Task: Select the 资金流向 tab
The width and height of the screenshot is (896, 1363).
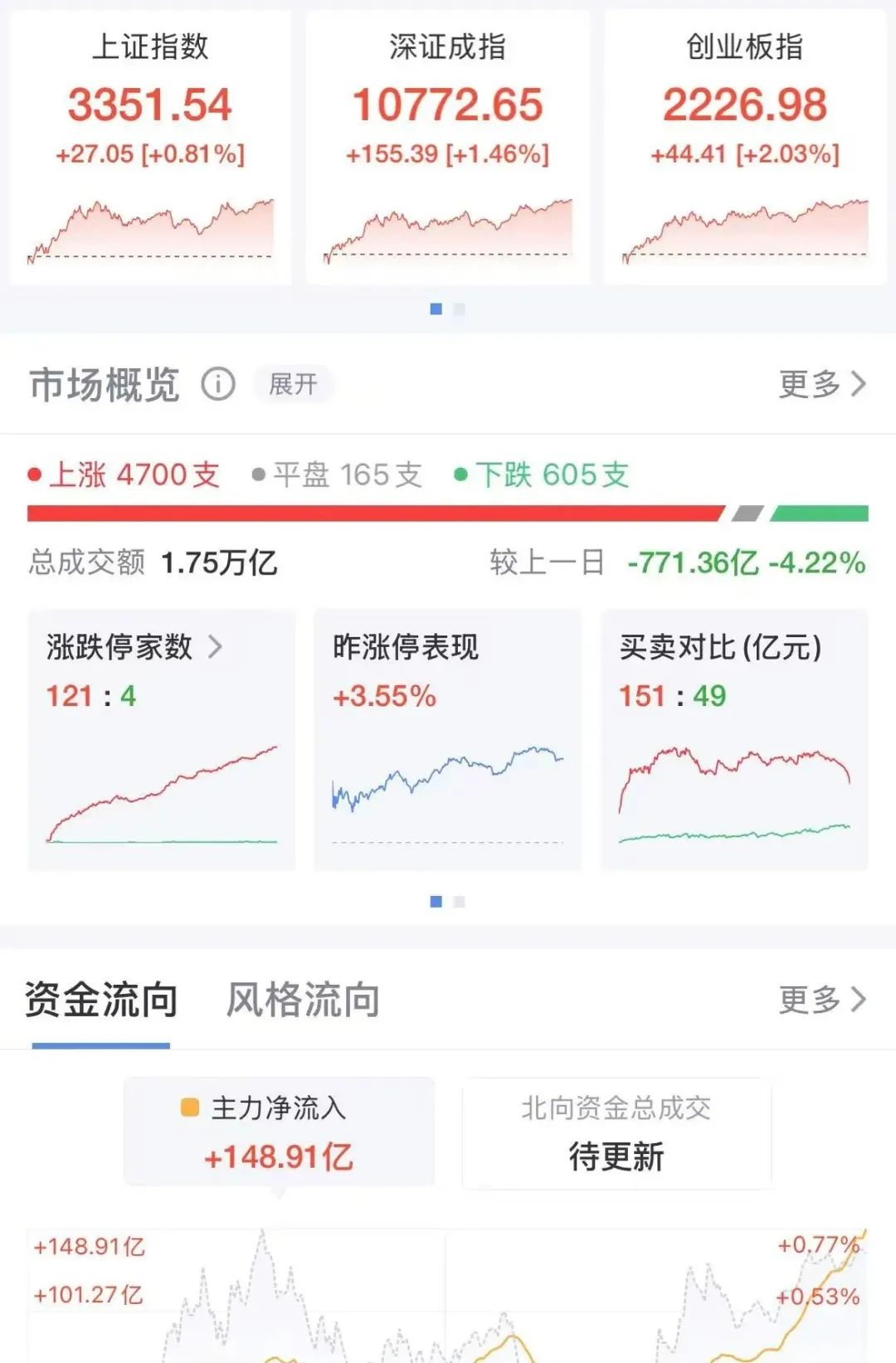Action: coord(100,1000)
